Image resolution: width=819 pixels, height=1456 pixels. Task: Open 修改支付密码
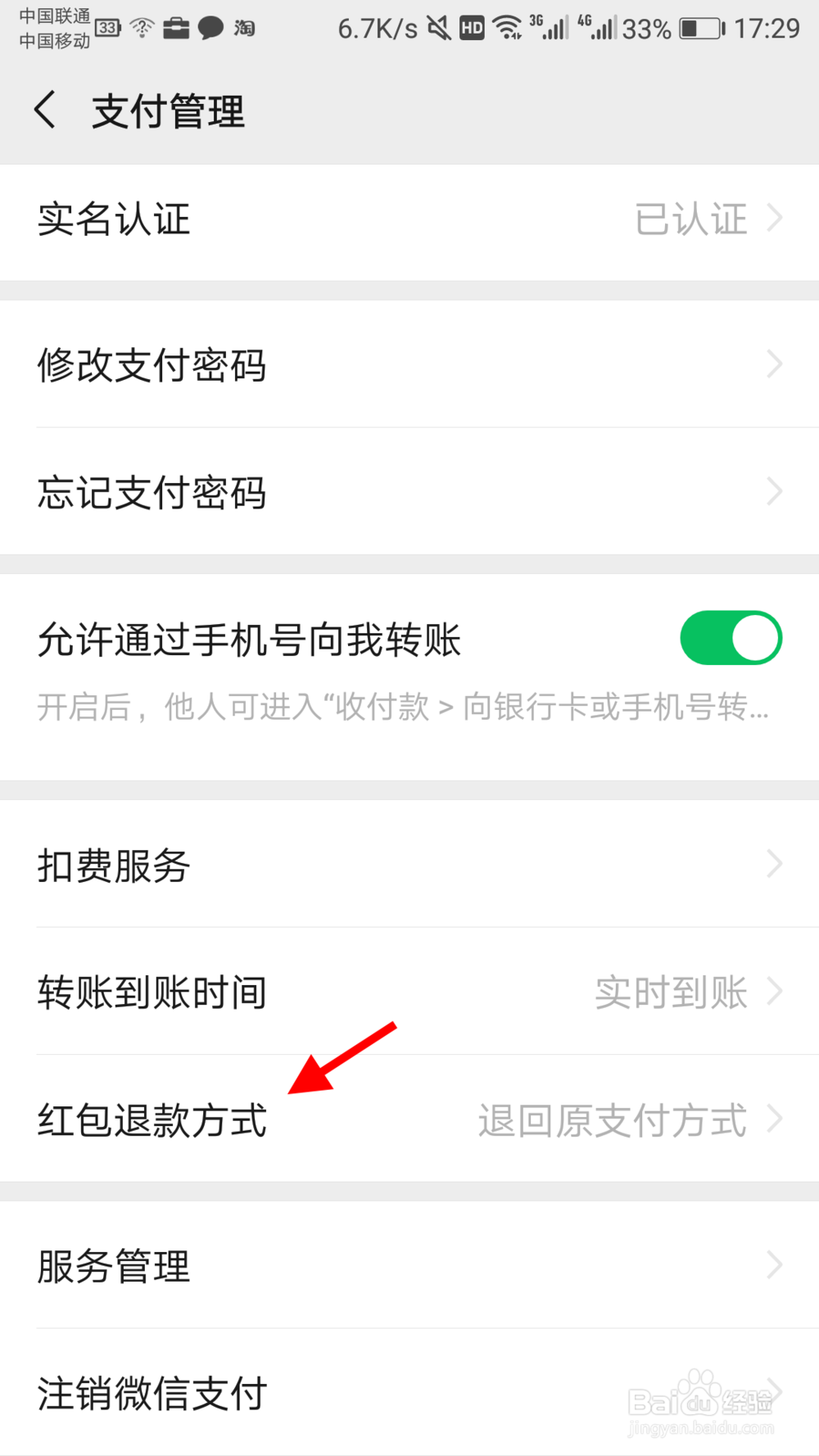(x=409, y=366)
